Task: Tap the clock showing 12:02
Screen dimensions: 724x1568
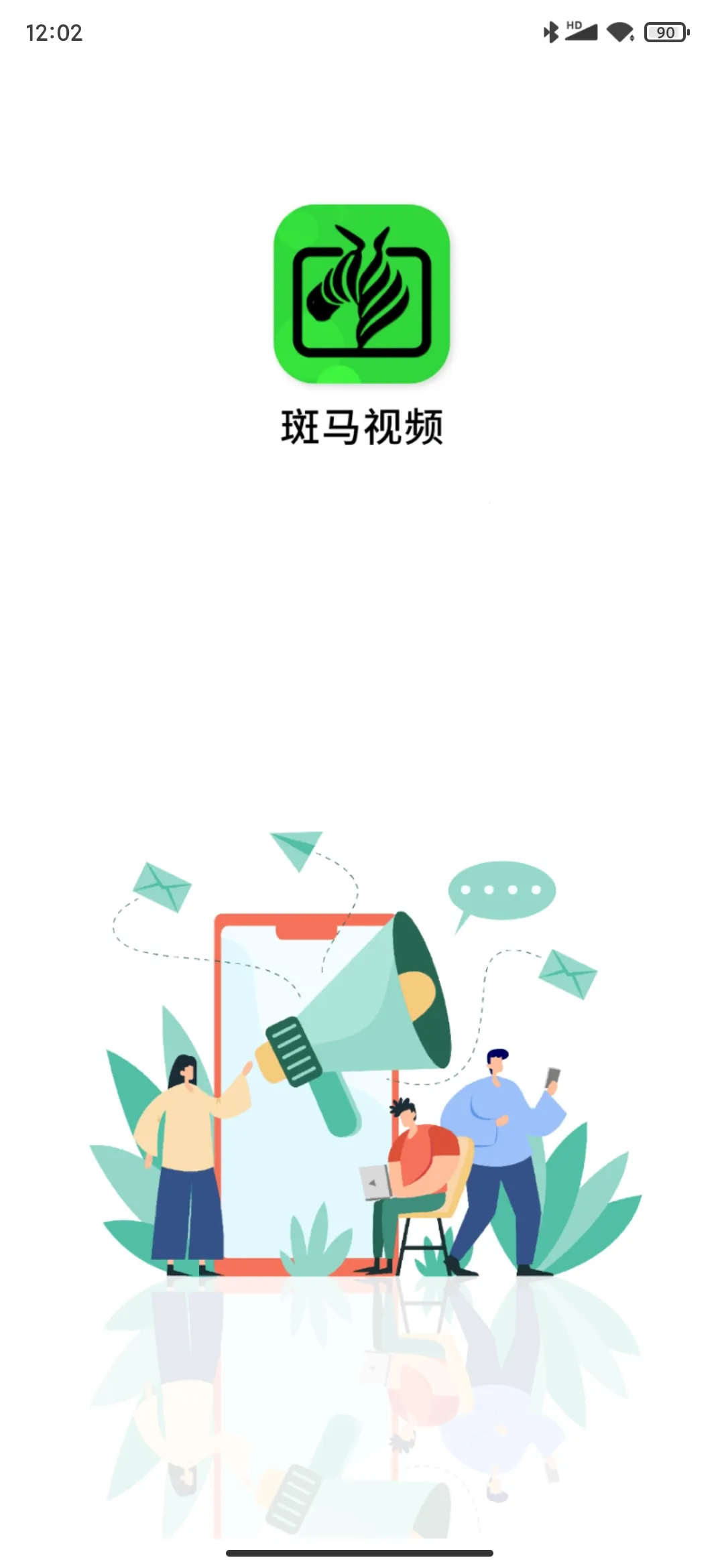Action: (54, 32)
